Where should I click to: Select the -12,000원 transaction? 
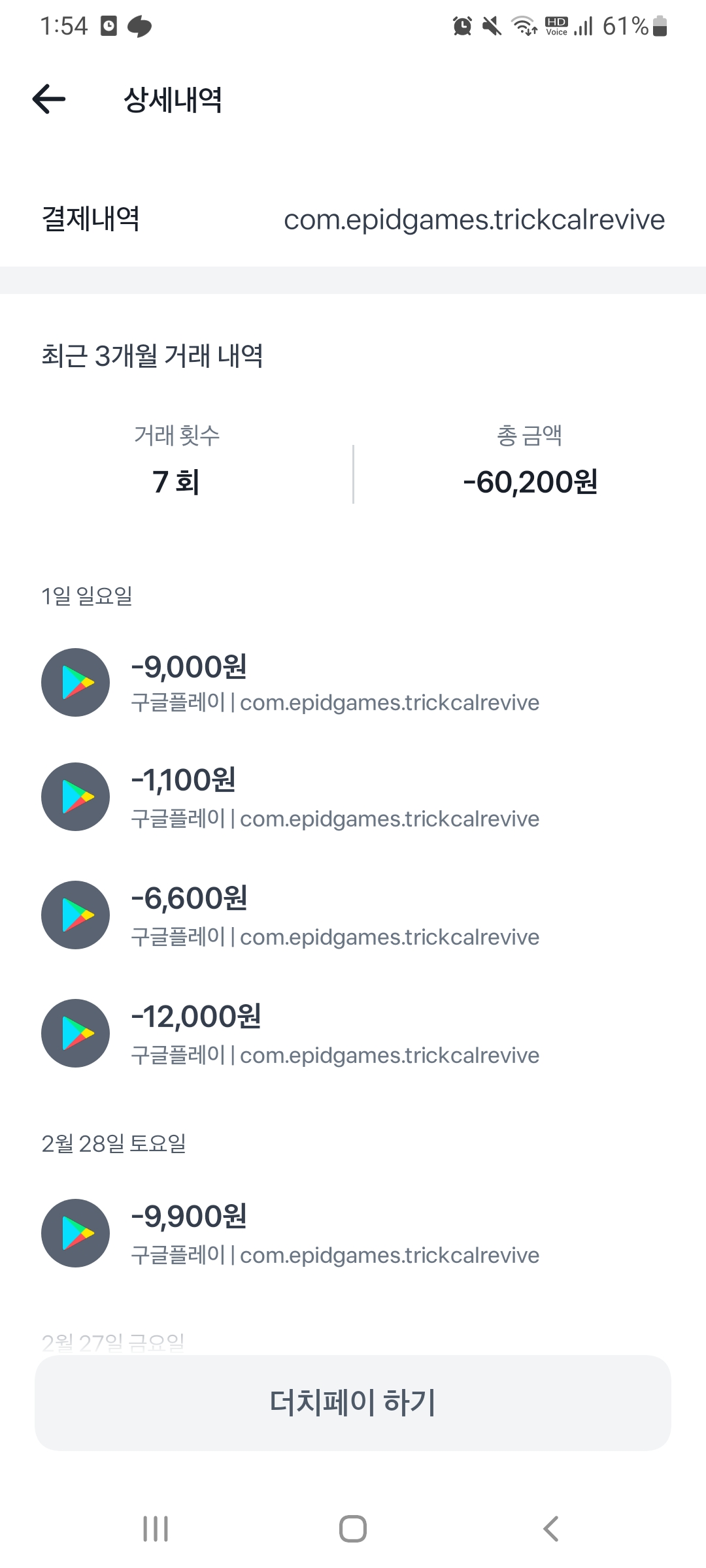coord(335,1034)
